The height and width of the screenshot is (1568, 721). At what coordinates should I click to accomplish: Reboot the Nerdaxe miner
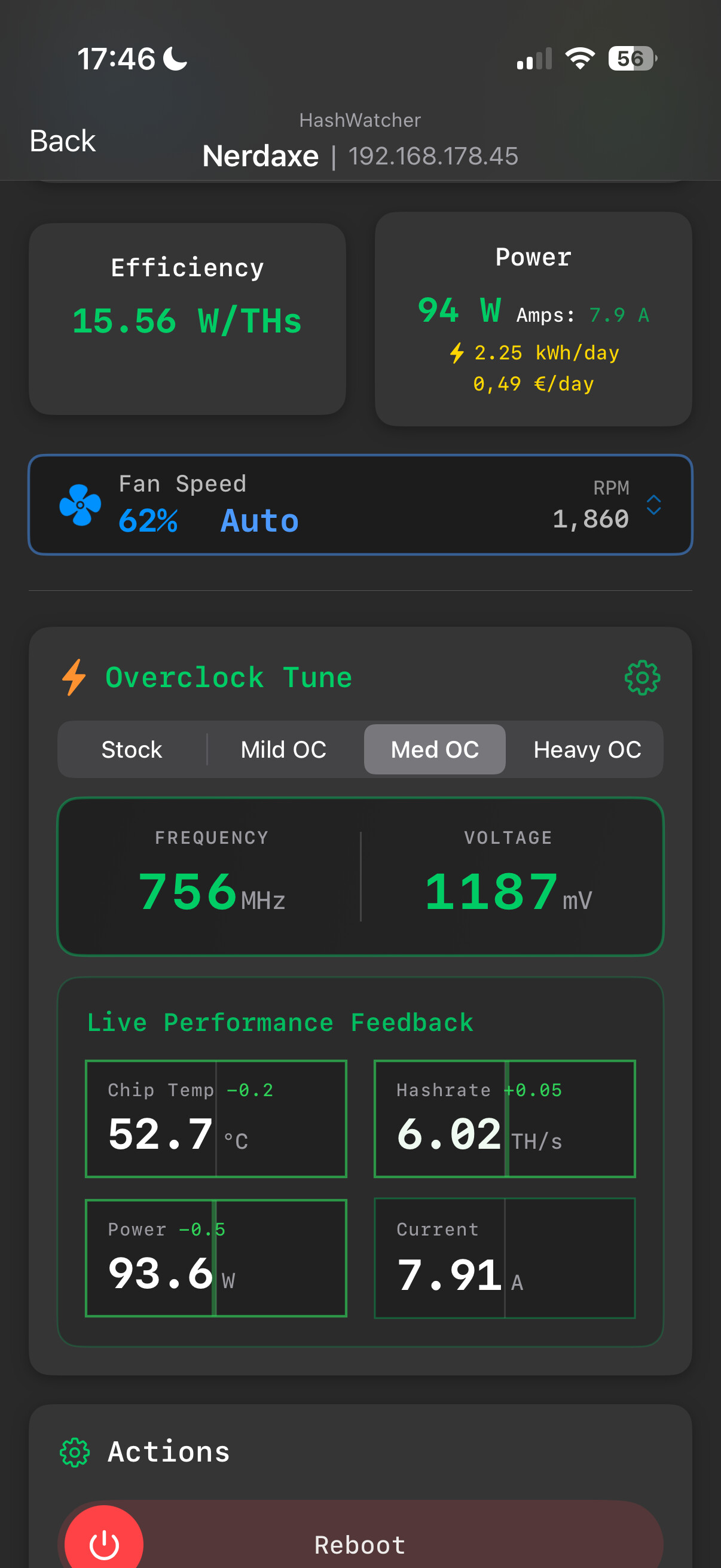360,1543
